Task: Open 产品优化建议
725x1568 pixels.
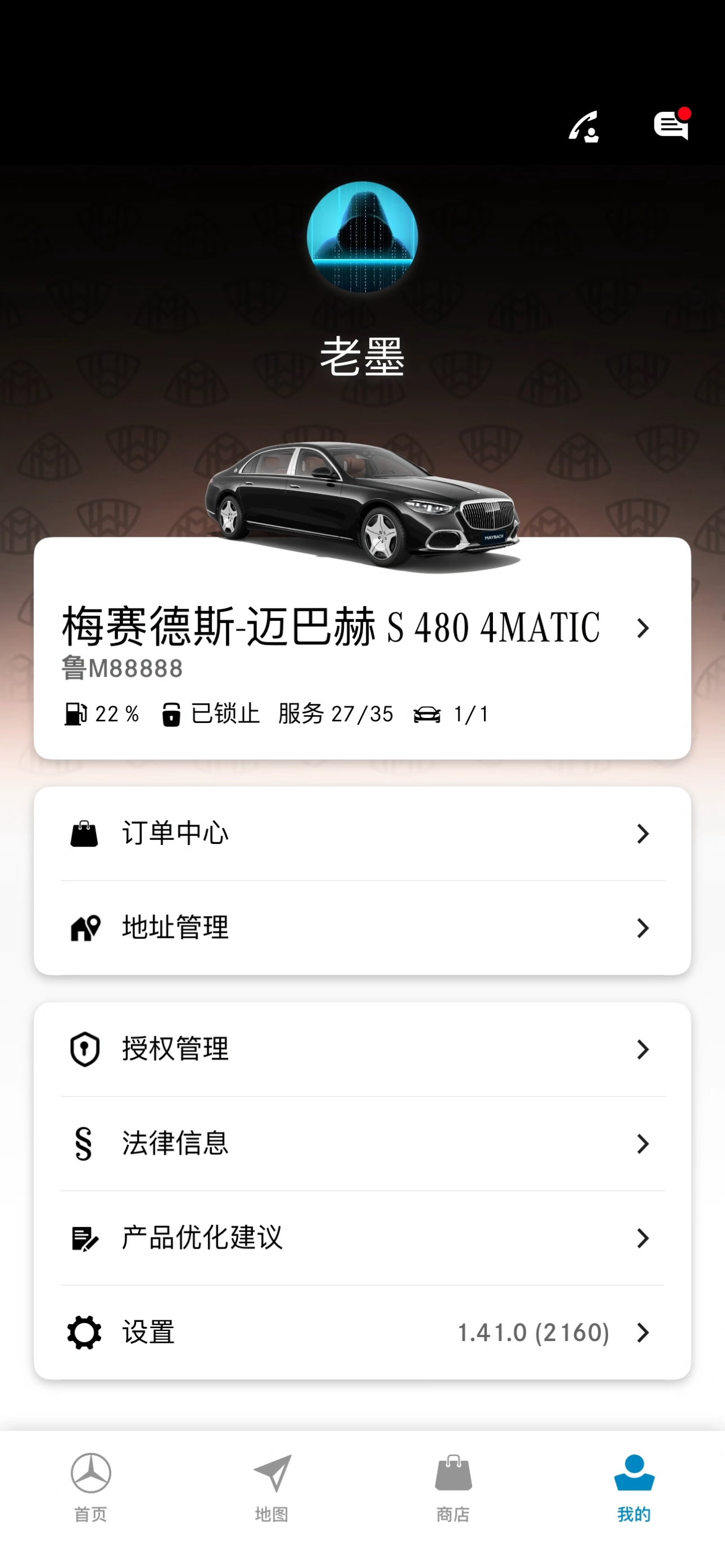Action: point(362,1237)
